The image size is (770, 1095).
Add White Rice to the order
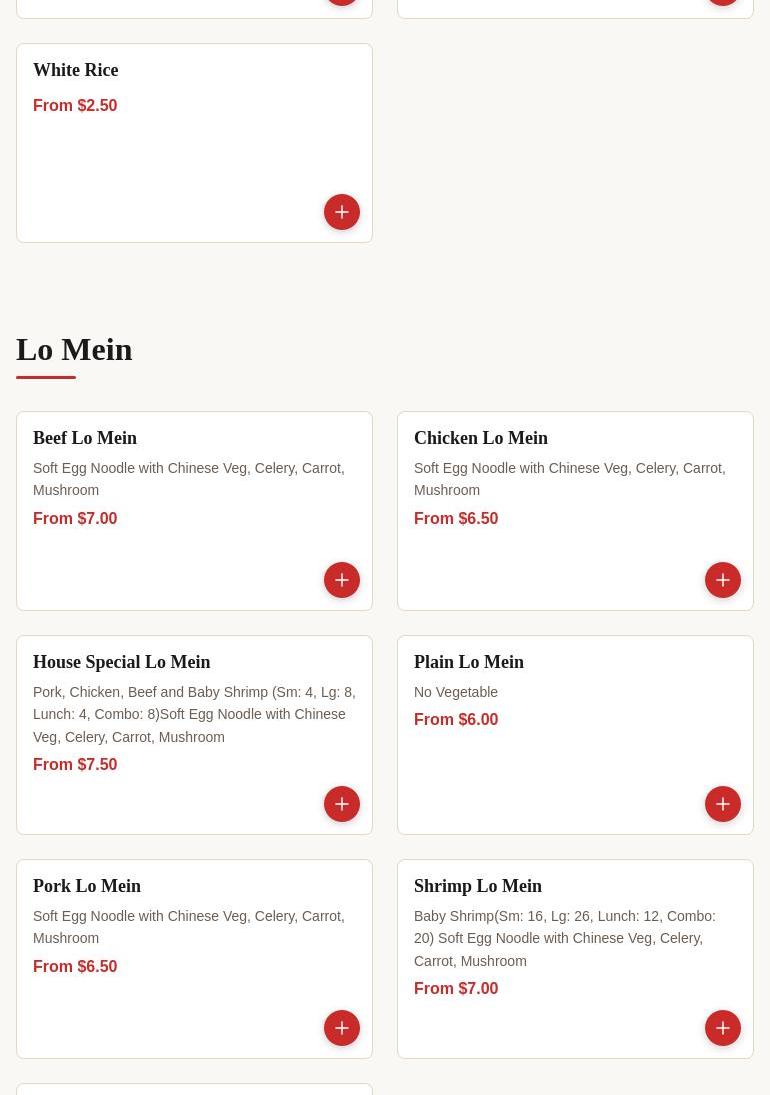(x=342, y=212)
